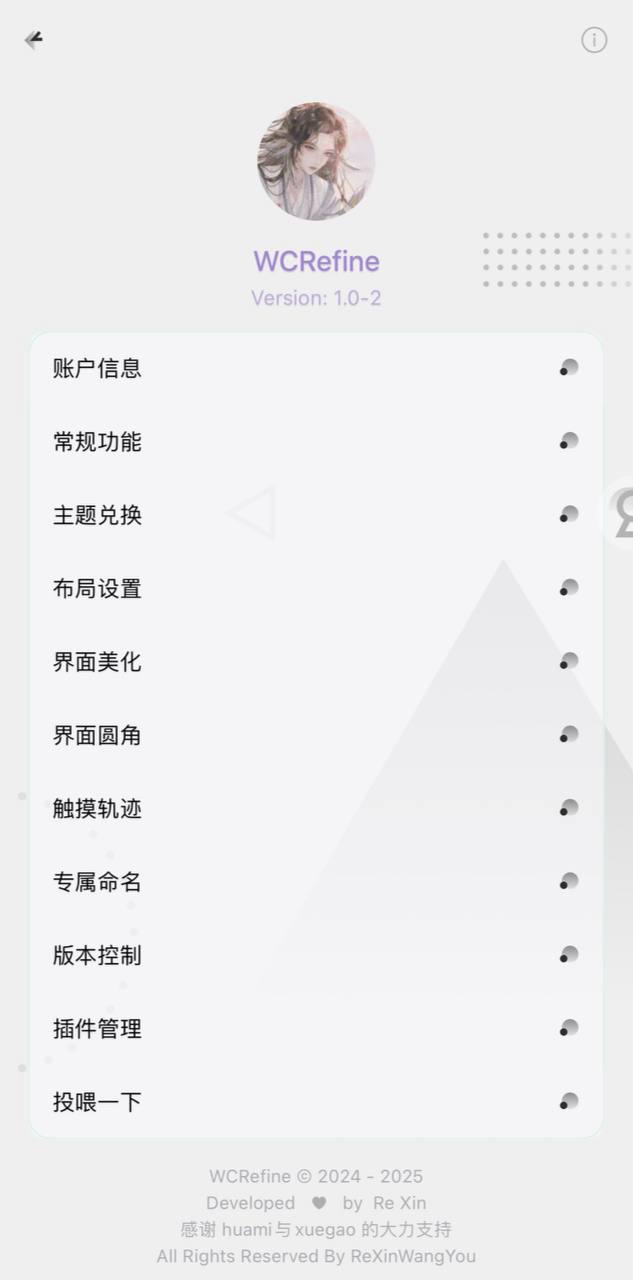Open 版本控制 settings
This screenshot has height=1280, width=633.
[316, 955]
